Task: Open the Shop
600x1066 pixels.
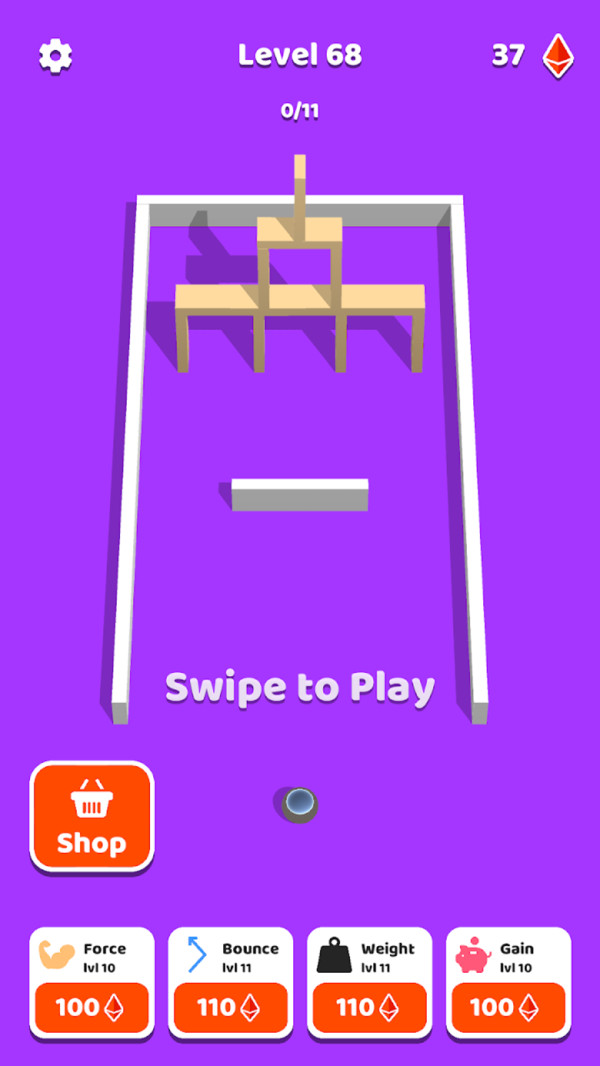Action: [92, 817]
